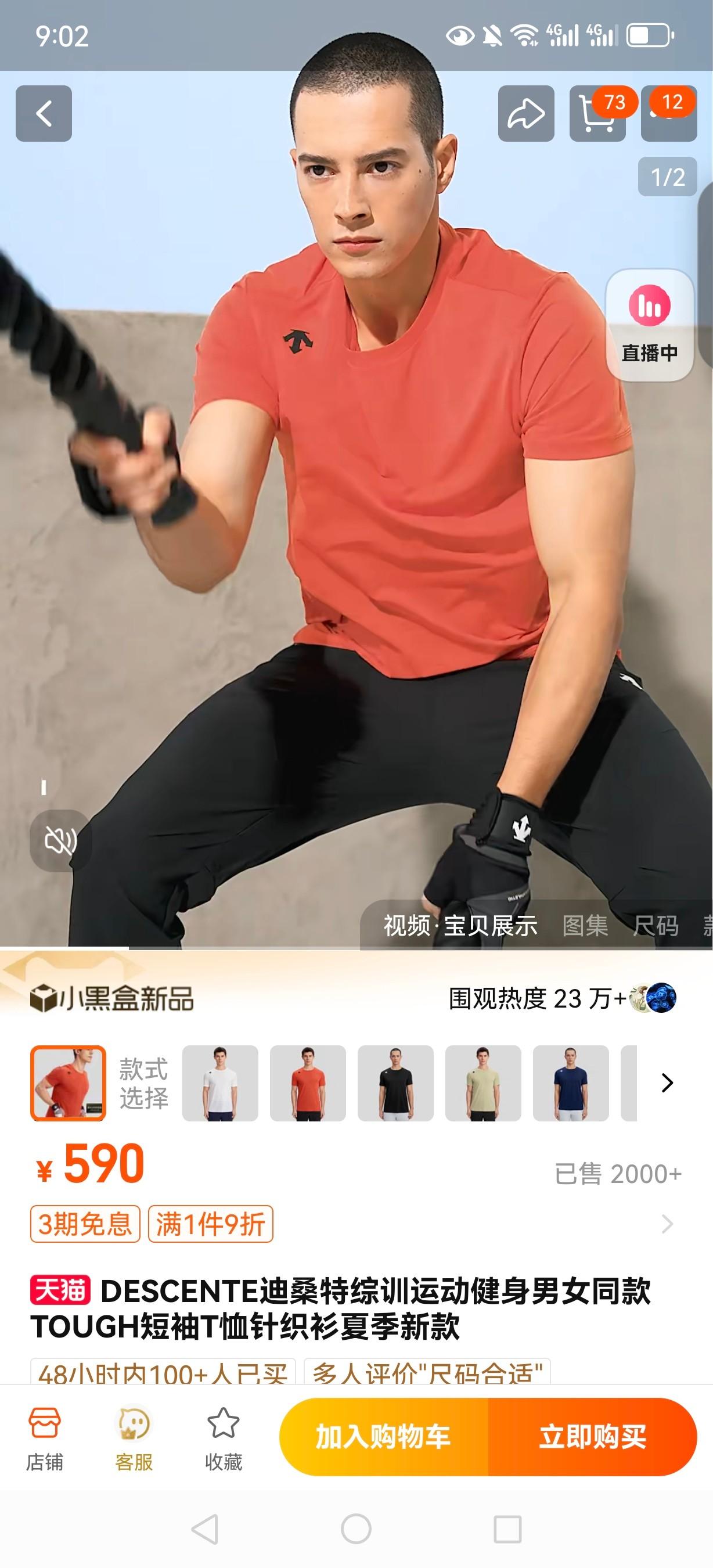This screenshot has width=713, height=1568.
Task: Share this product
Action: tap(525, 113)
